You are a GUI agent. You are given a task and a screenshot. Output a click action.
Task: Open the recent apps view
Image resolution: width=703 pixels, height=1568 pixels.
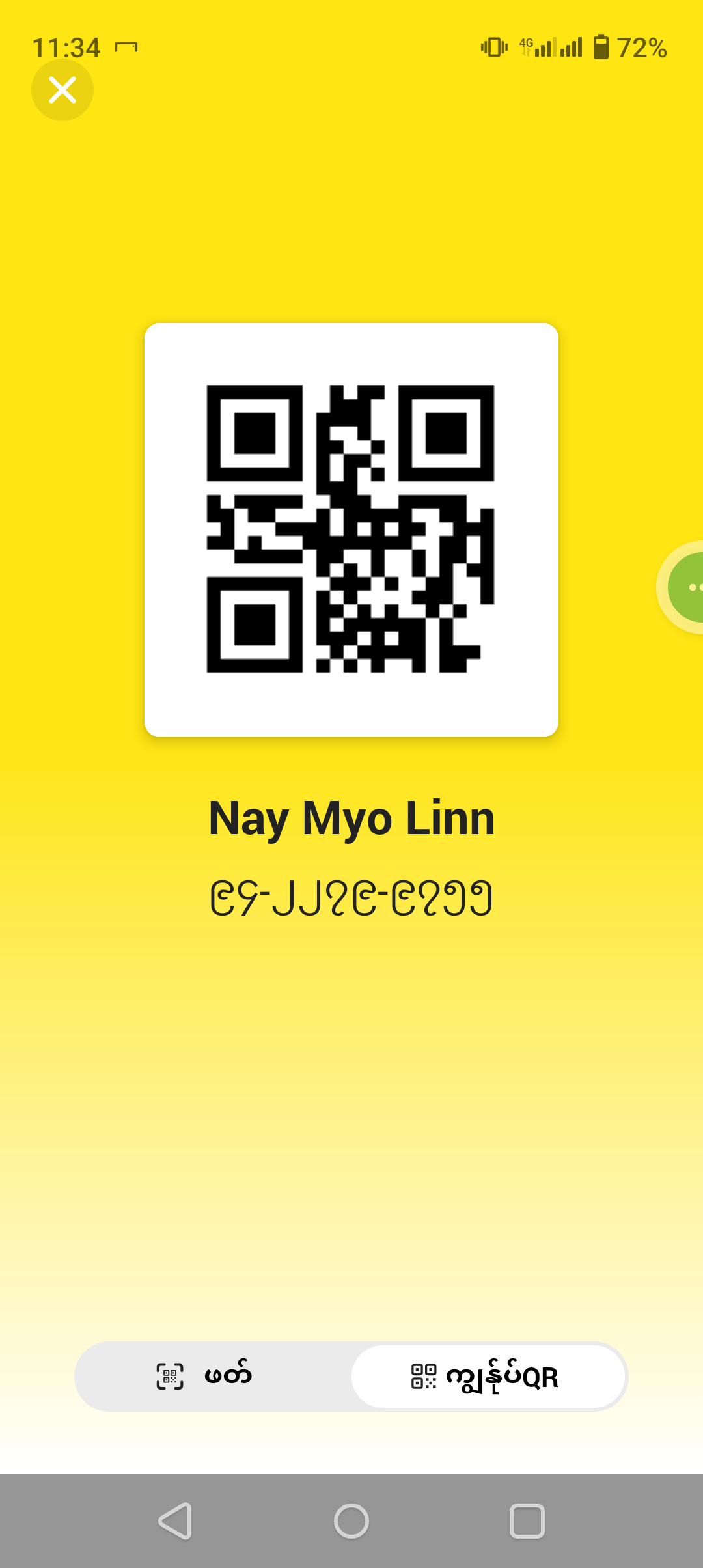tap(527, 1521)
